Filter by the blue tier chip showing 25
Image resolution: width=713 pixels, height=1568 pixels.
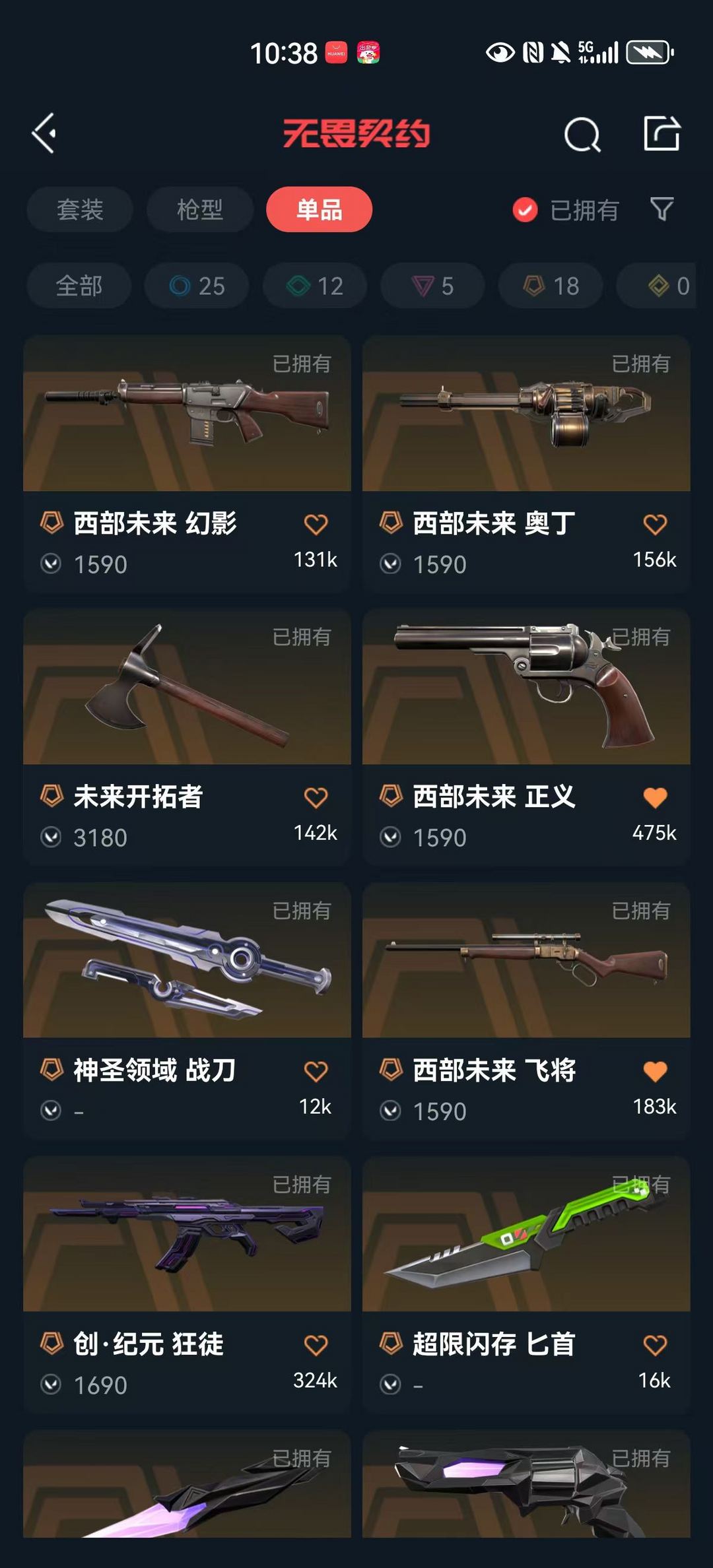(x=197, y=286)
